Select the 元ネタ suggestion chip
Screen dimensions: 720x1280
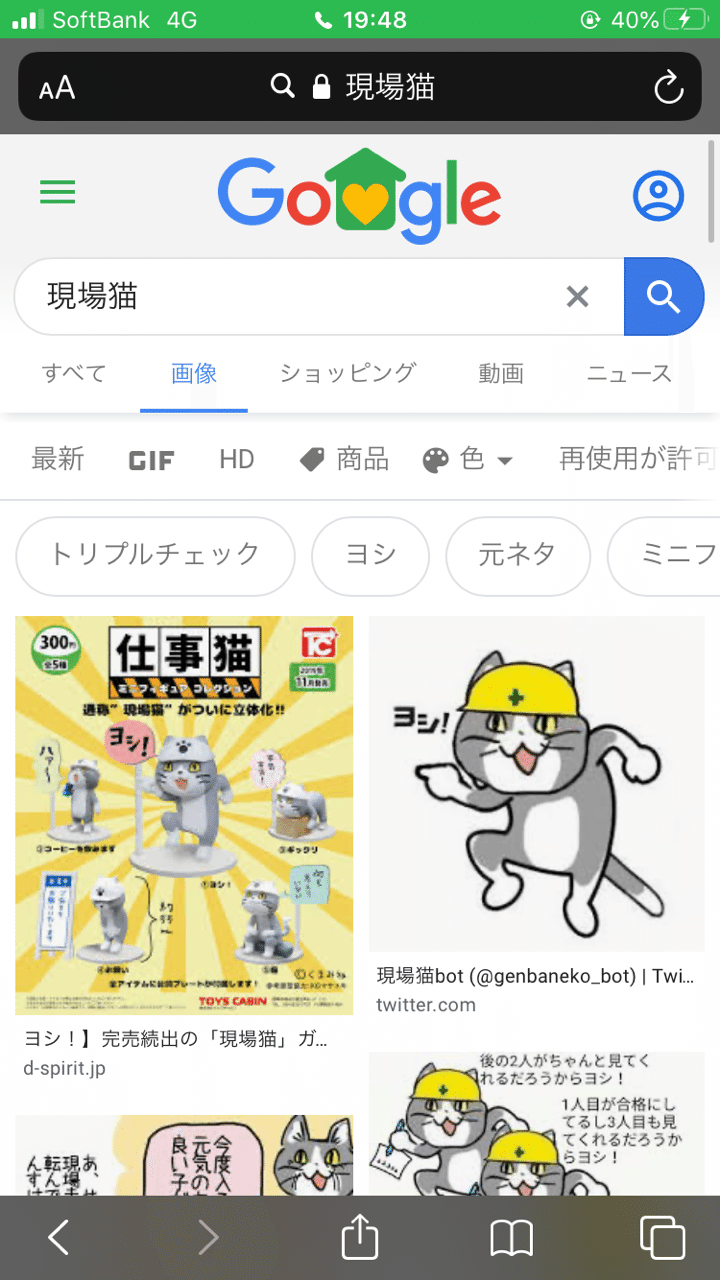tap(517, 556)
